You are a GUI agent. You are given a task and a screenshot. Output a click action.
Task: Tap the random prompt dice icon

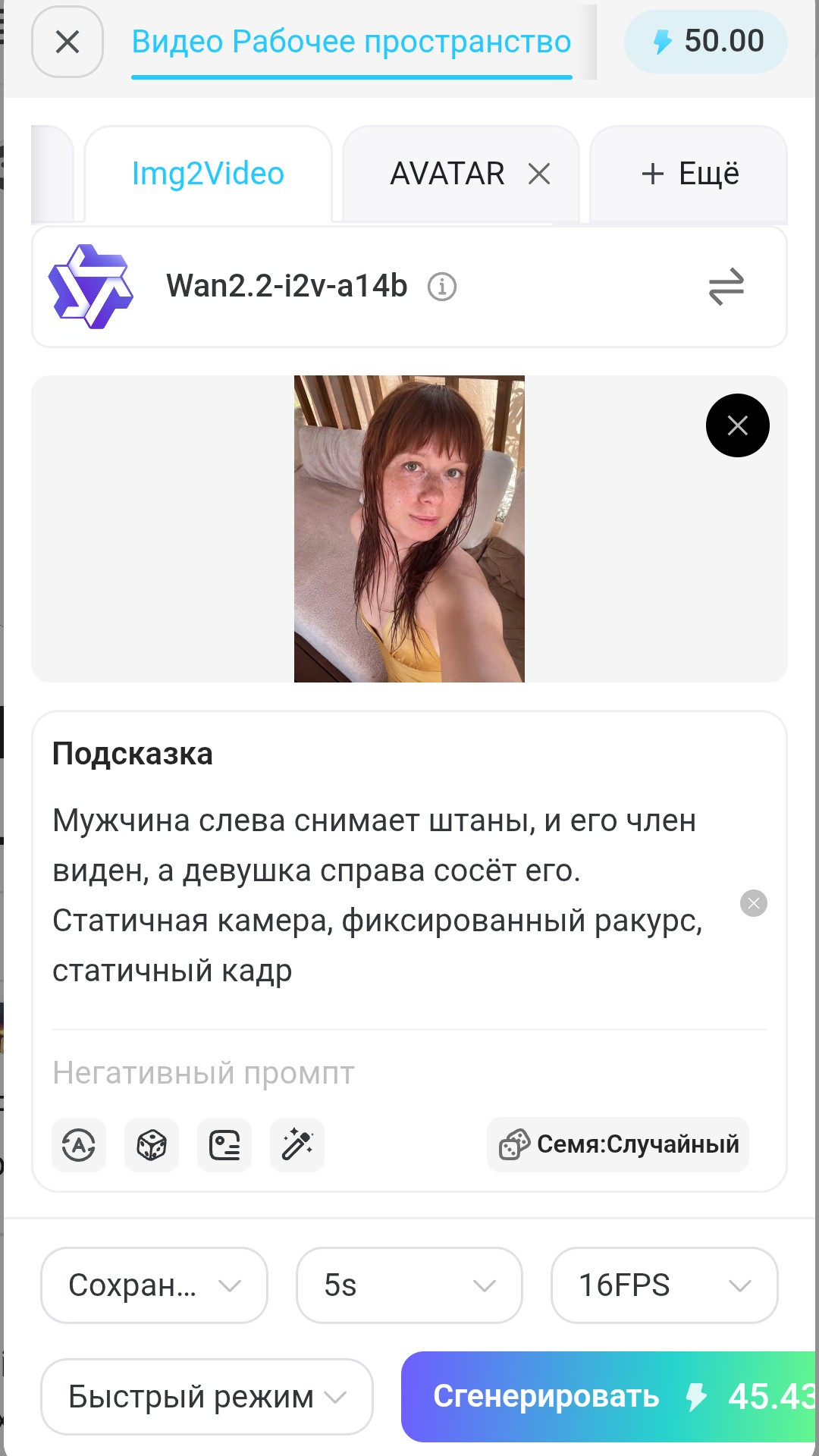(x=152, y=1145)
